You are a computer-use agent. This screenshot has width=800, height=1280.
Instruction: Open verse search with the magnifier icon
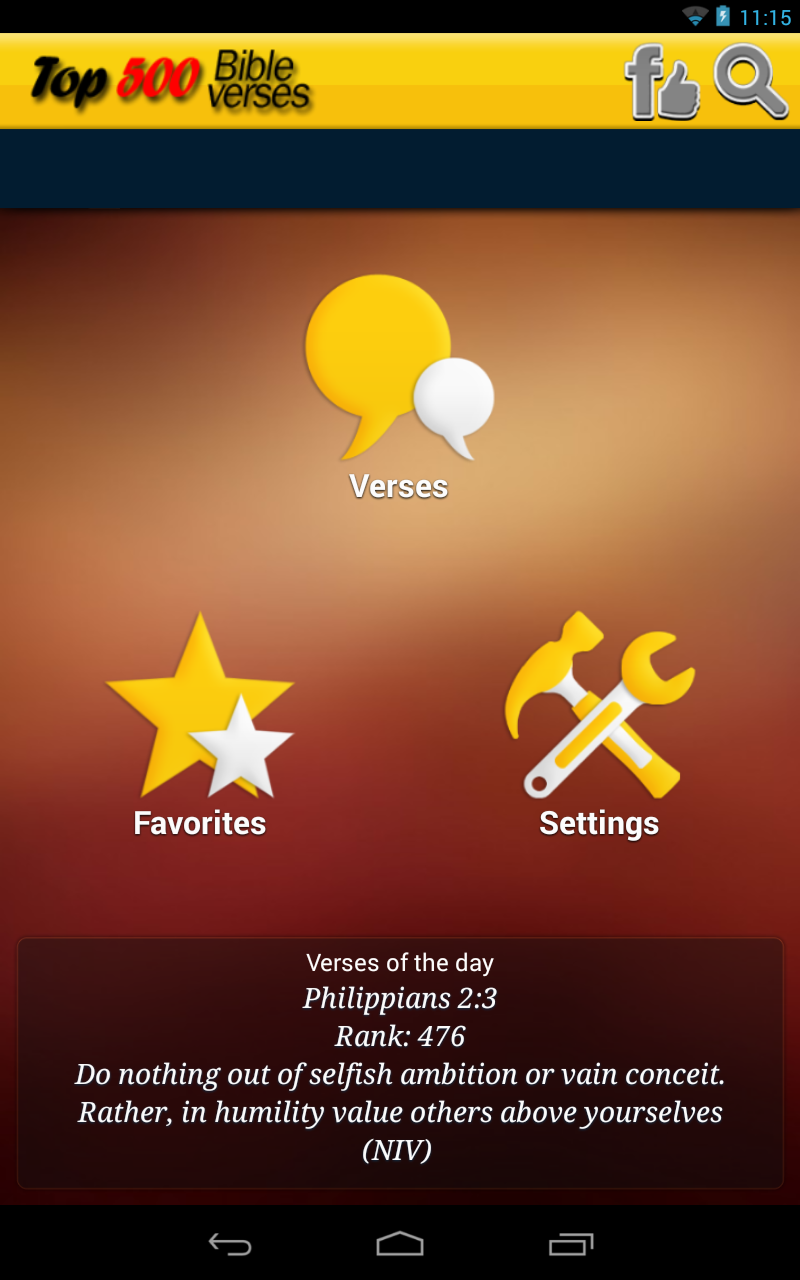751,80
